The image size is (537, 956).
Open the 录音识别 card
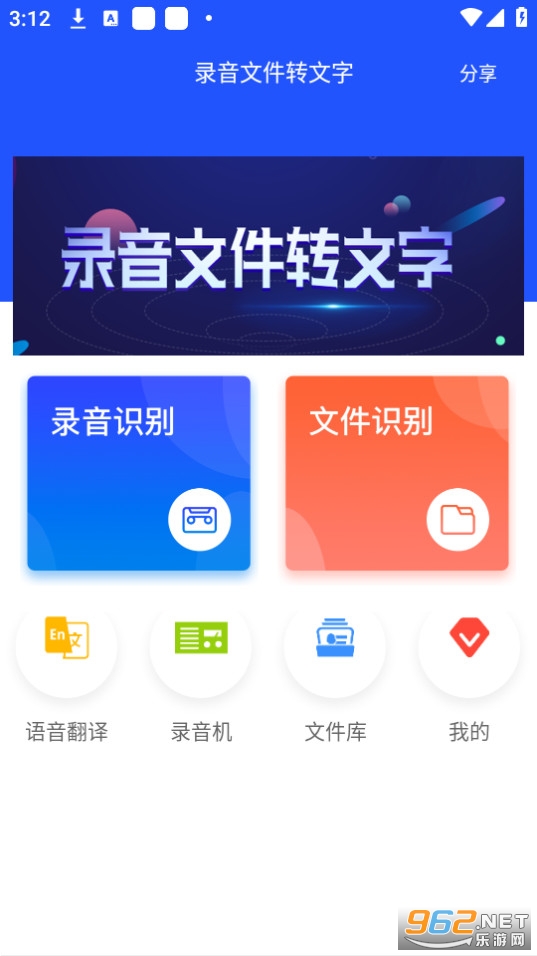click(x=139, y=473)
